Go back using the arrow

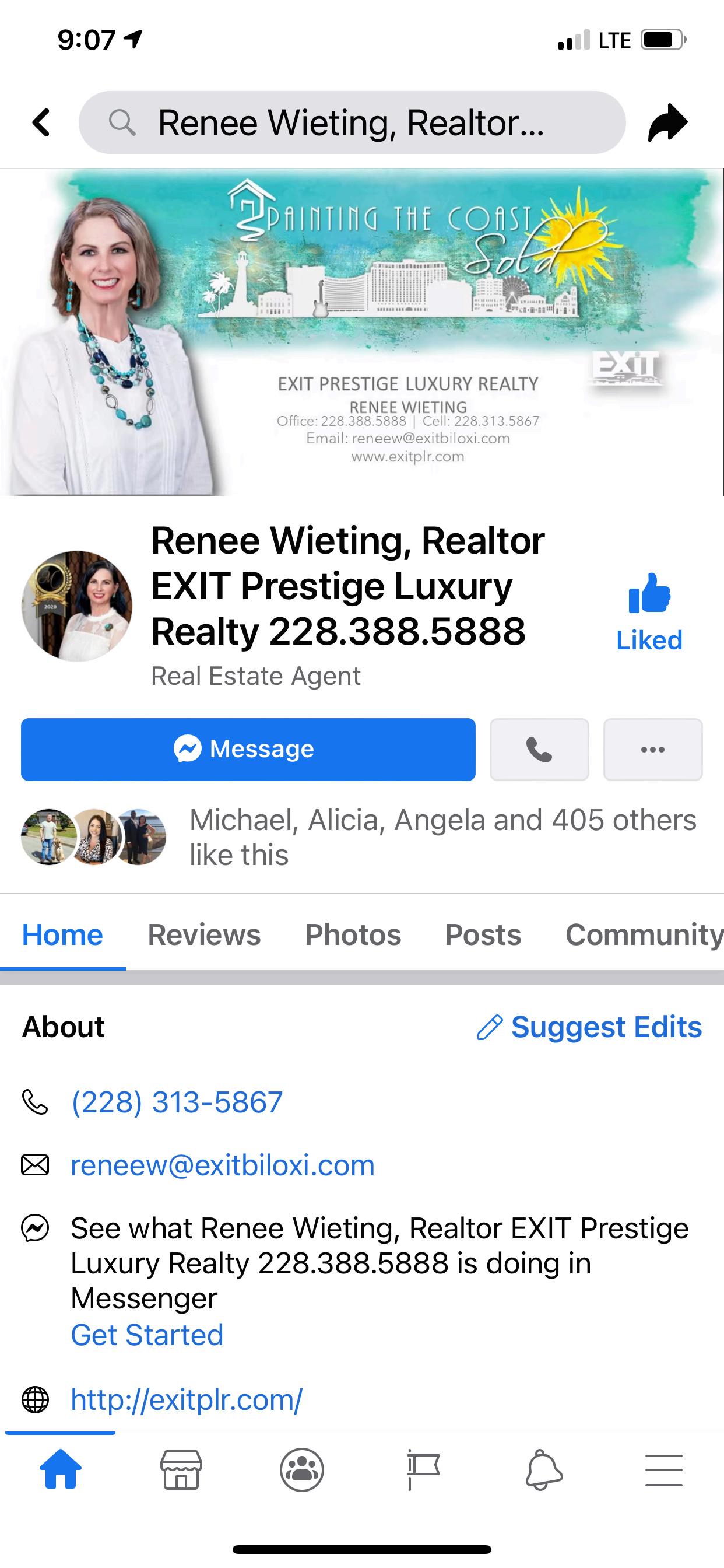[x=41, y=123]
